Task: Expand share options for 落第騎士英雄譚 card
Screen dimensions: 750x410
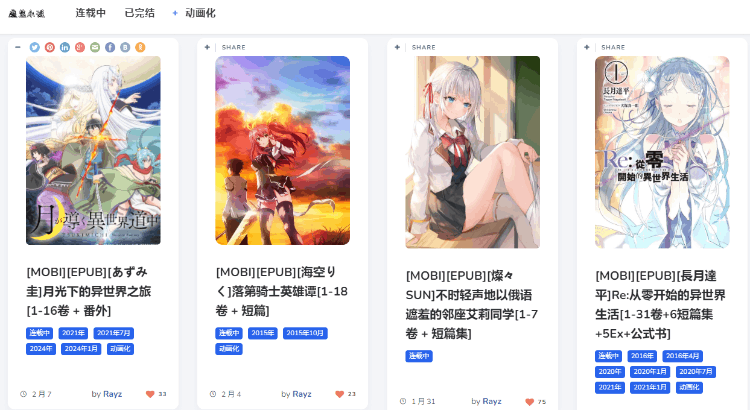Action: [x=207, y=47]
